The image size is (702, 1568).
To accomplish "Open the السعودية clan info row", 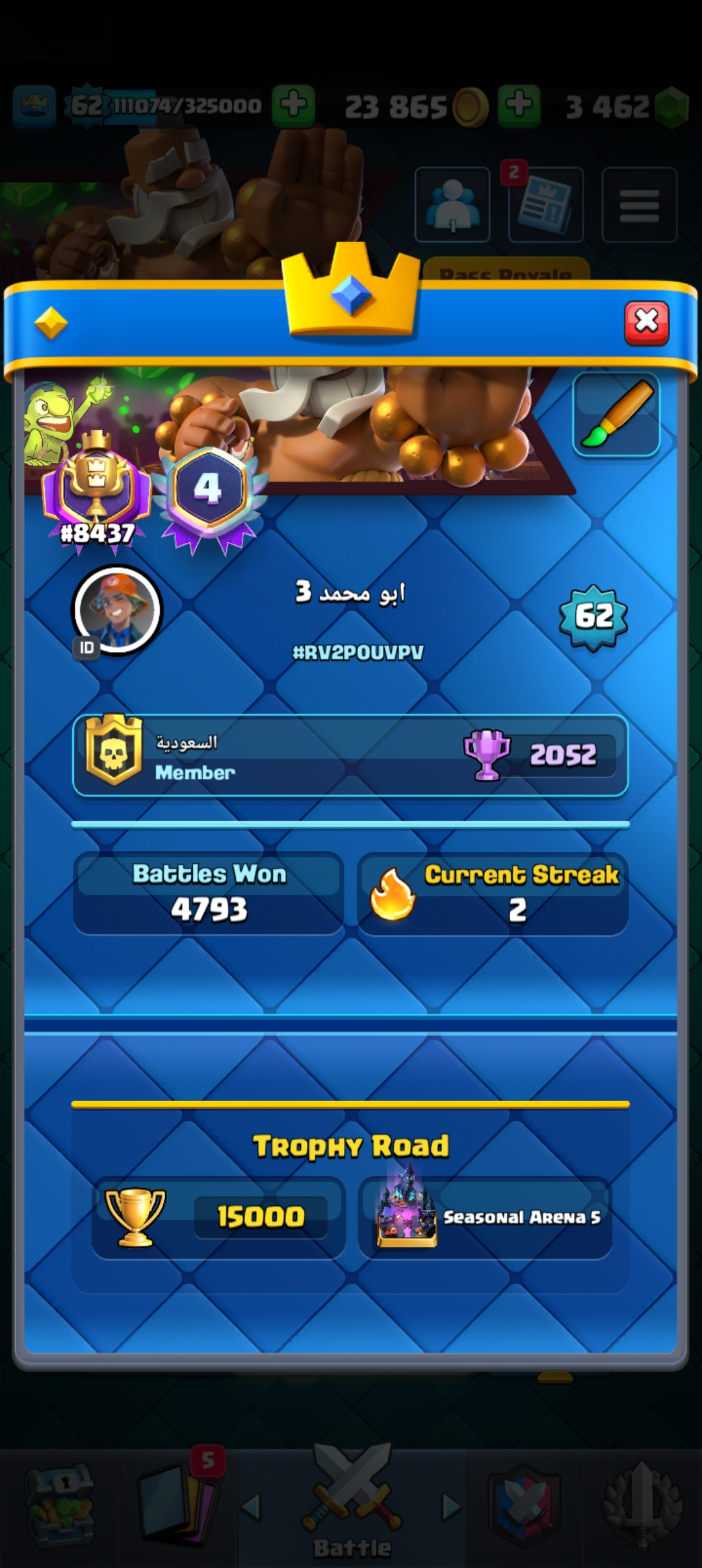I will [x=350, y=755].
